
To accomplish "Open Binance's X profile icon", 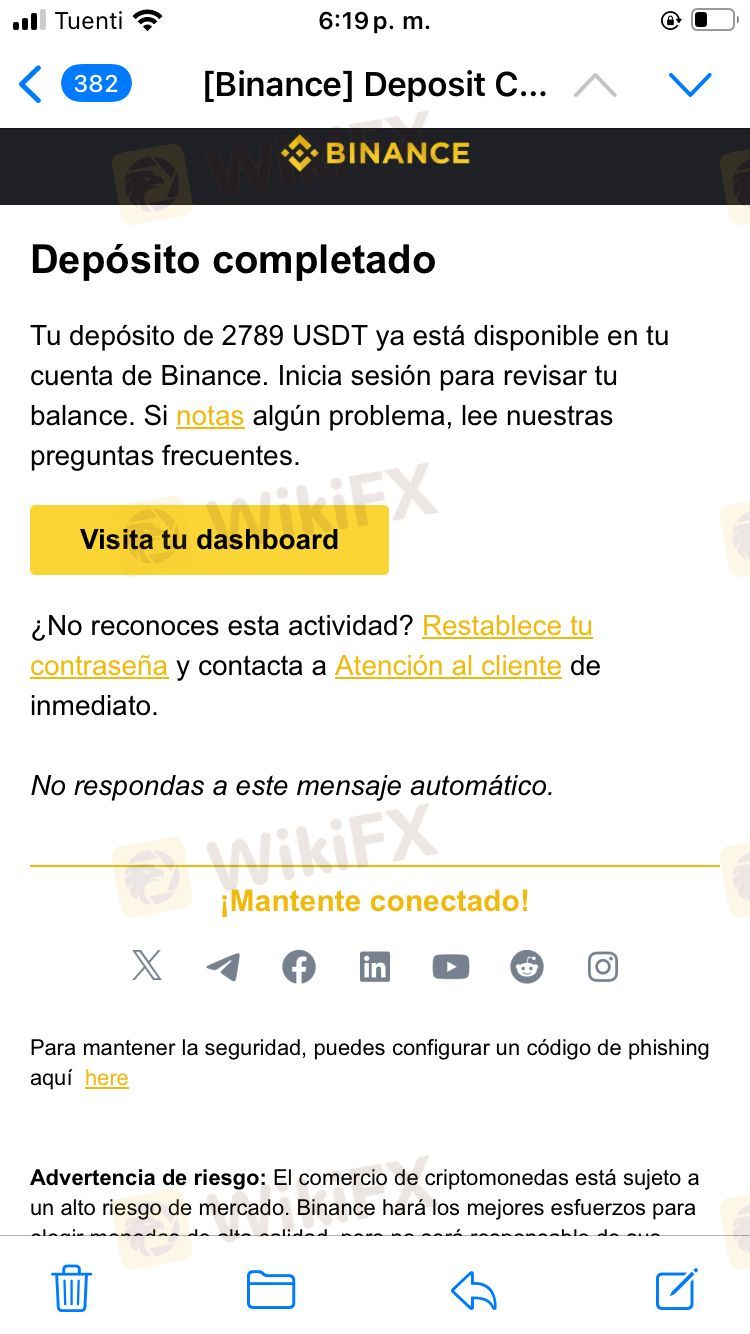I will tap(147, 966).
